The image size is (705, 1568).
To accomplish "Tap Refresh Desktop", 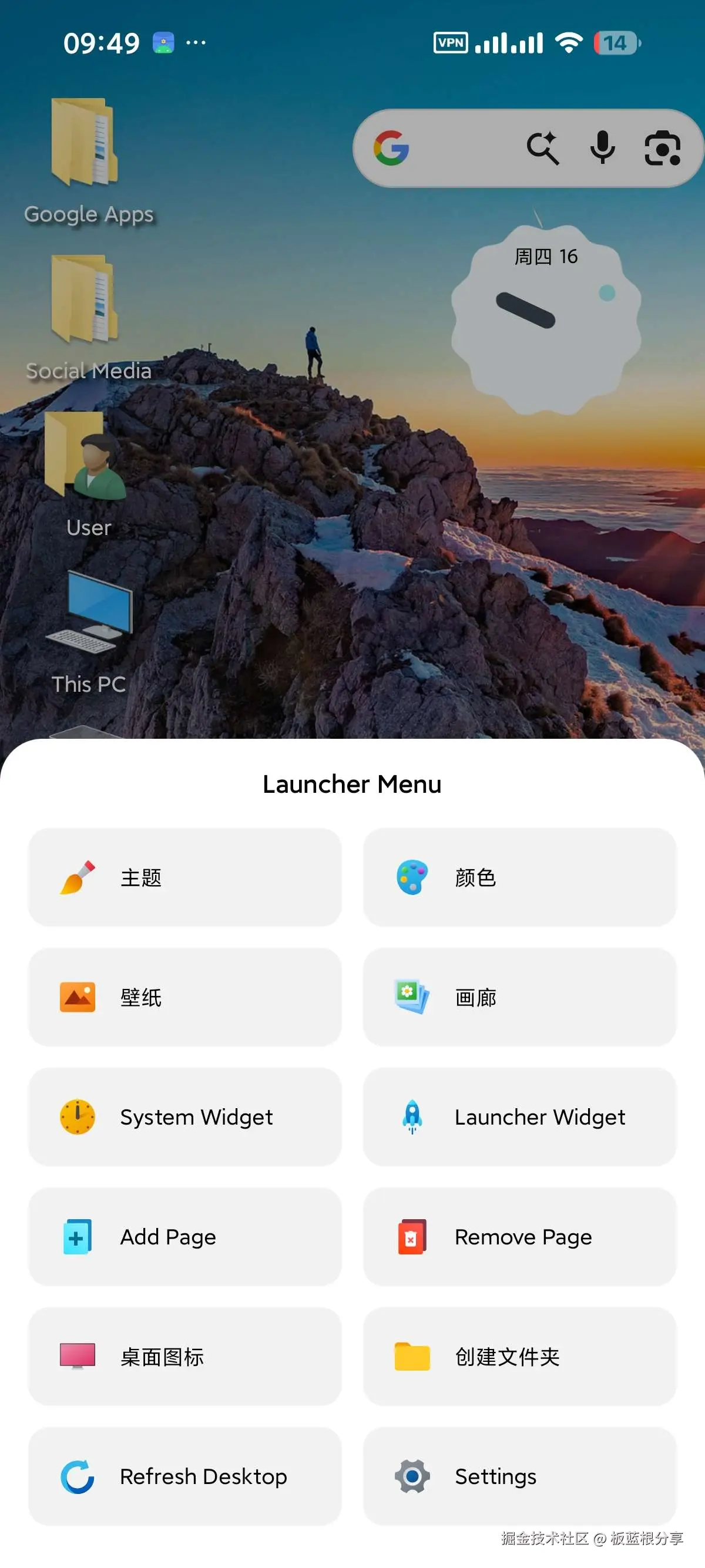I will pyautogui.click(x=184, y=1477).
